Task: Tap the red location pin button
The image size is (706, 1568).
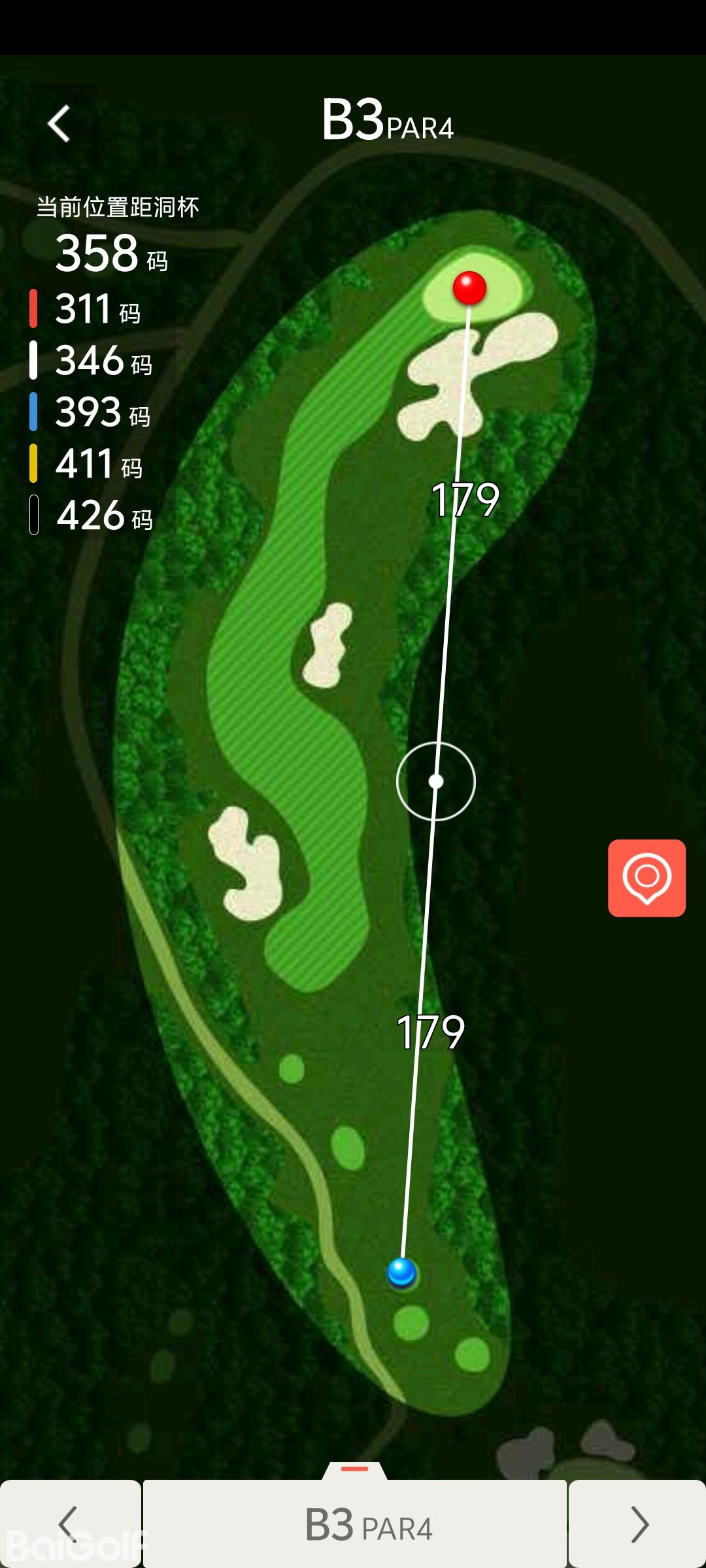Action: (x=647, y=877)
